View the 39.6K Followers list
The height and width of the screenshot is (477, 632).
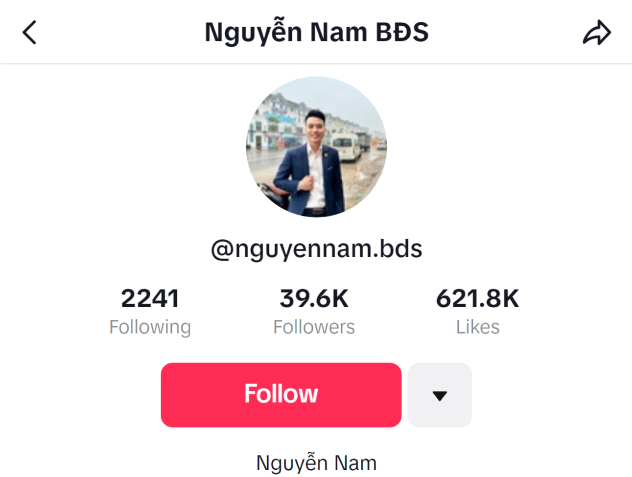click(x=314, y=311)
